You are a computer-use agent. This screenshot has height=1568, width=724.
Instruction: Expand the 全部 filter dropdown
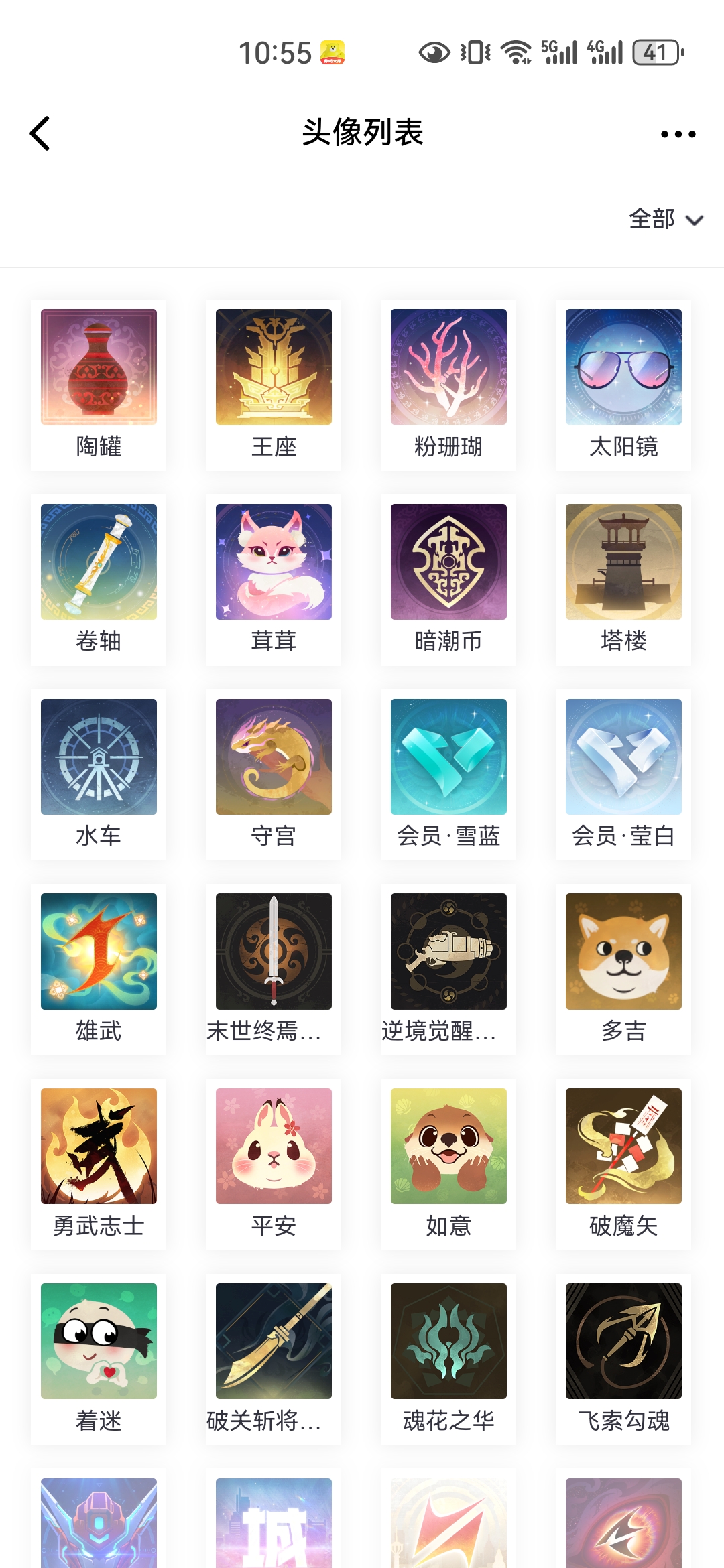(x=666, y=219)
